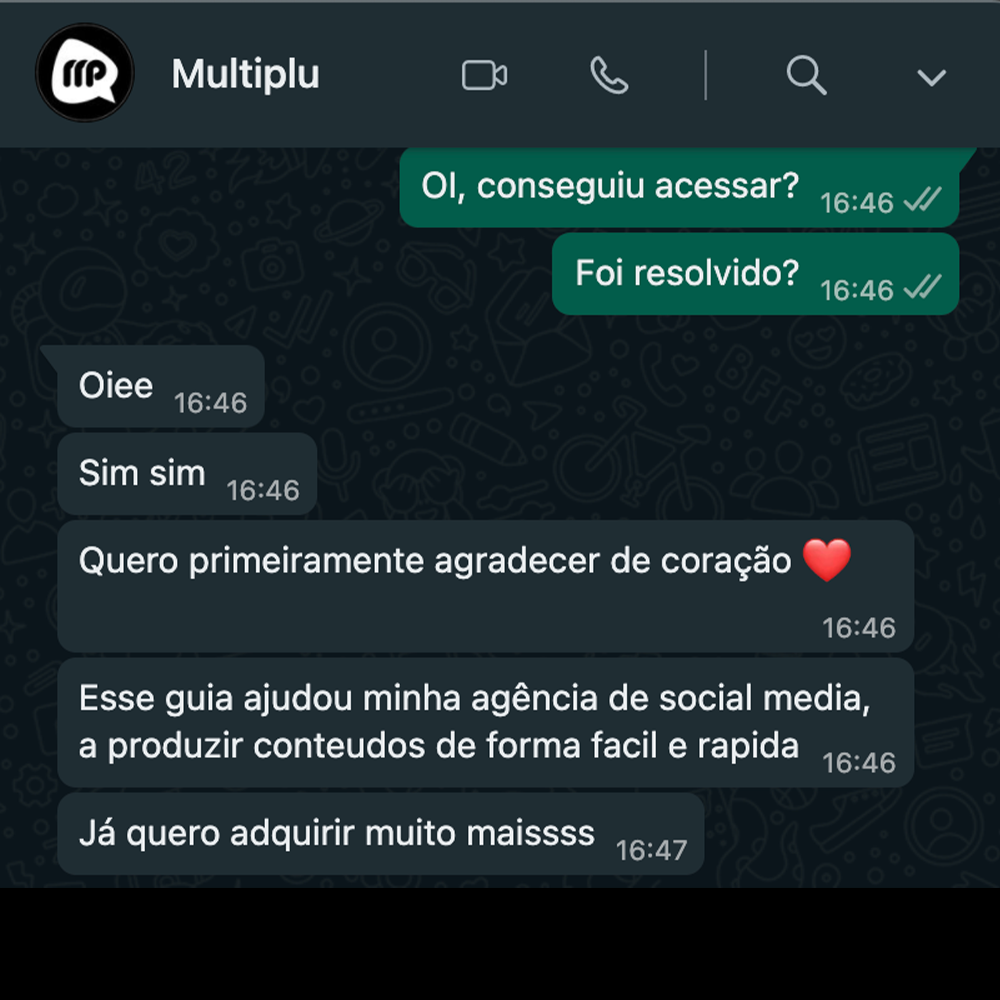The height and width of the screenshot is (1000, 1000).
Task: Start a voice call with Multiplu
Action: coord(609,75)
